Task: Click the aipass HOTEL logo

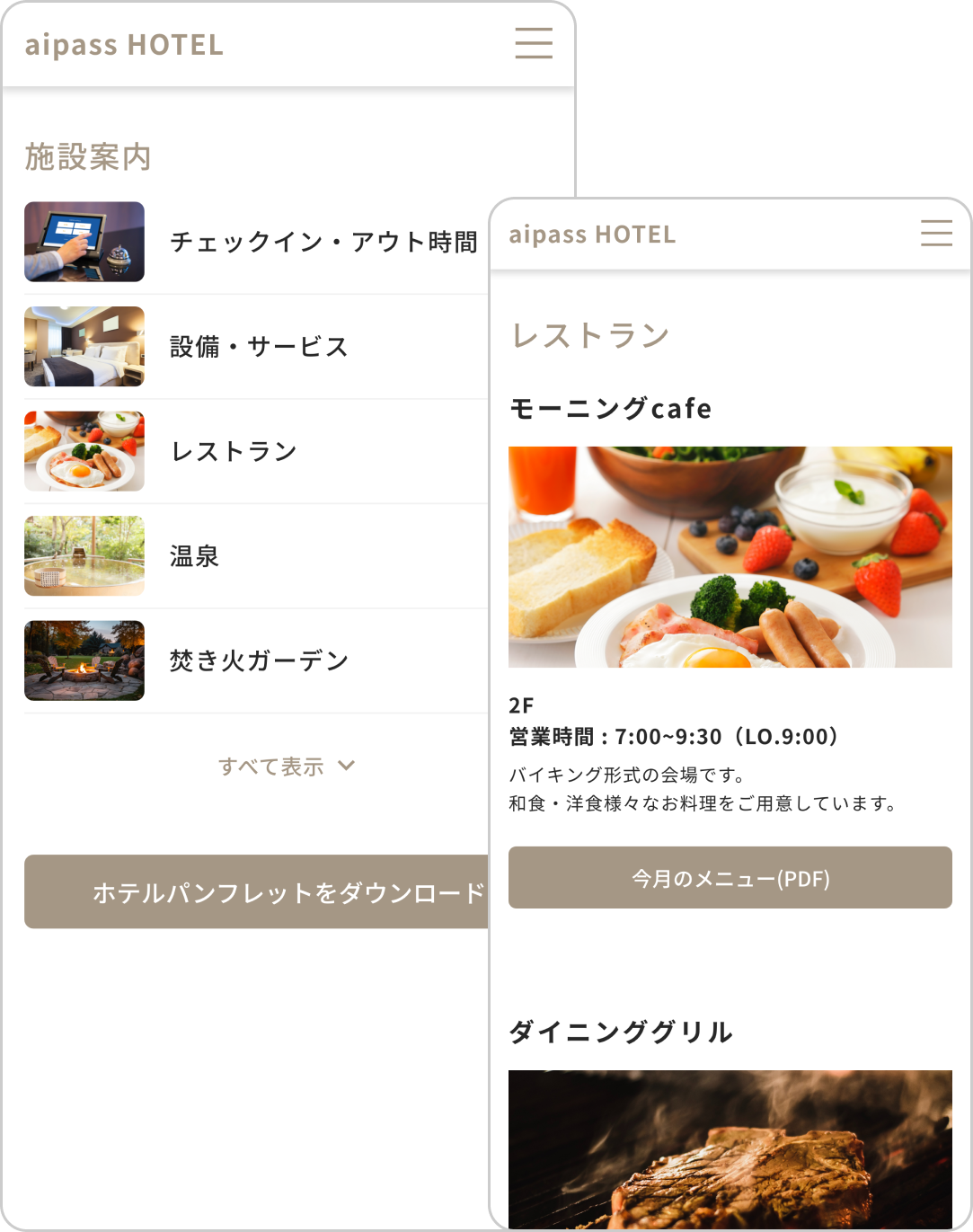Action: (x=124, y=43)
